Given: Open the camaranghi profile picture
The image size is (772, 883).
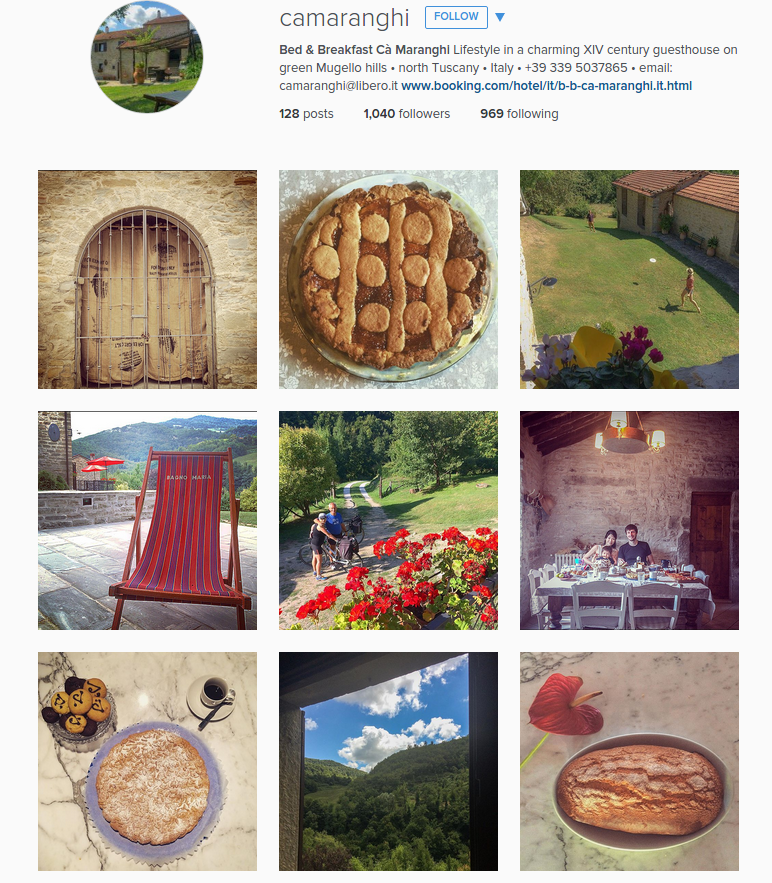Looking at the screenshot, I should click(147, 56).
